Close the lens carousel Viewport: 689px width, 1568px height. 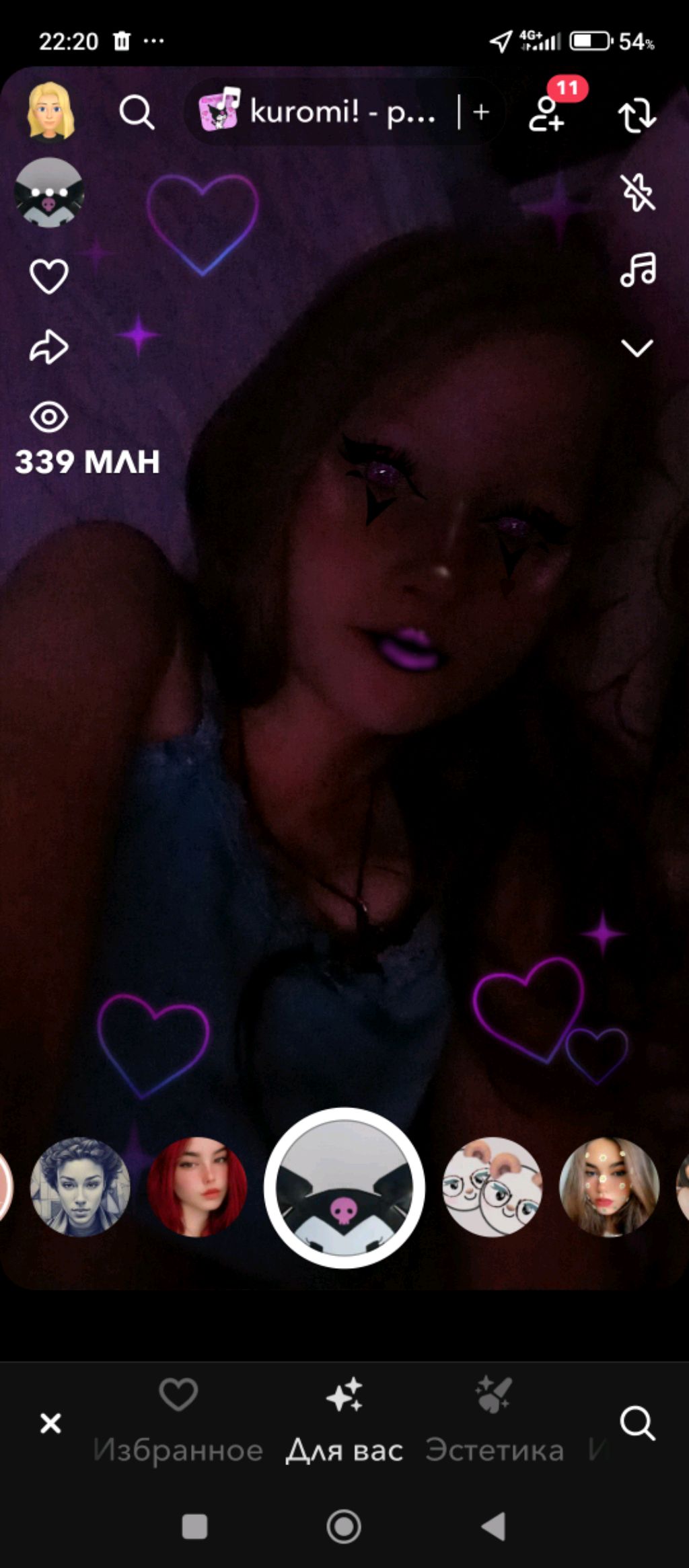click(50, 1423)
